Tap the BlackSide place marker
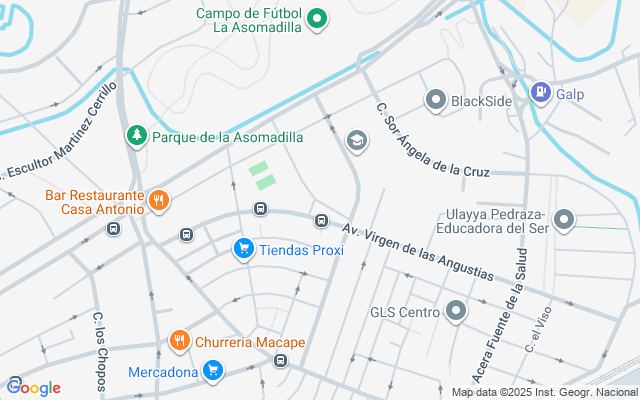This screenshot has height=400, width=640. click(x=435, y=100)
